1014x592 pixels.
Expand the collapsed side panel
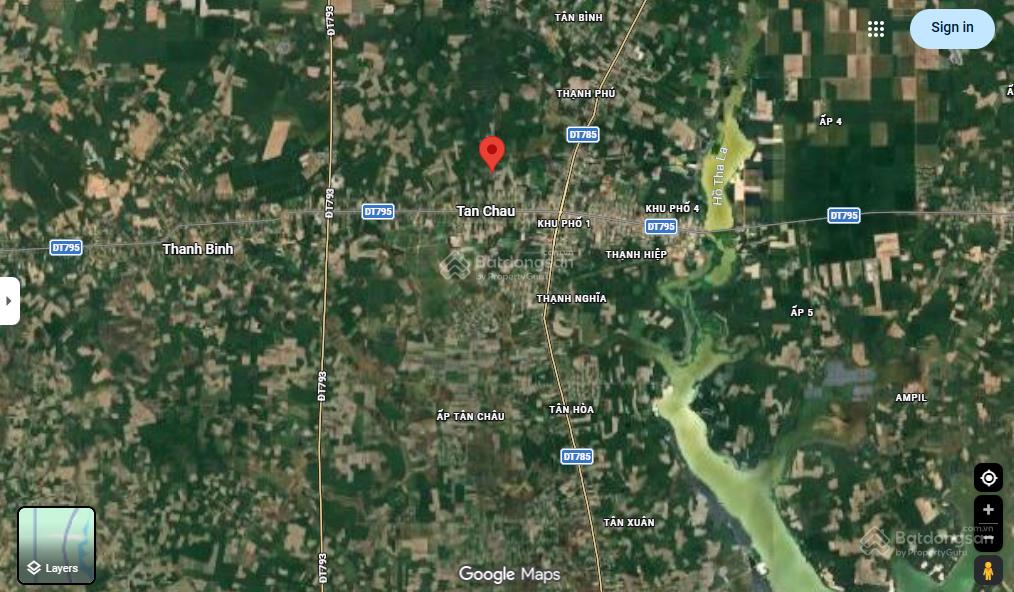[x=9, y=301]
